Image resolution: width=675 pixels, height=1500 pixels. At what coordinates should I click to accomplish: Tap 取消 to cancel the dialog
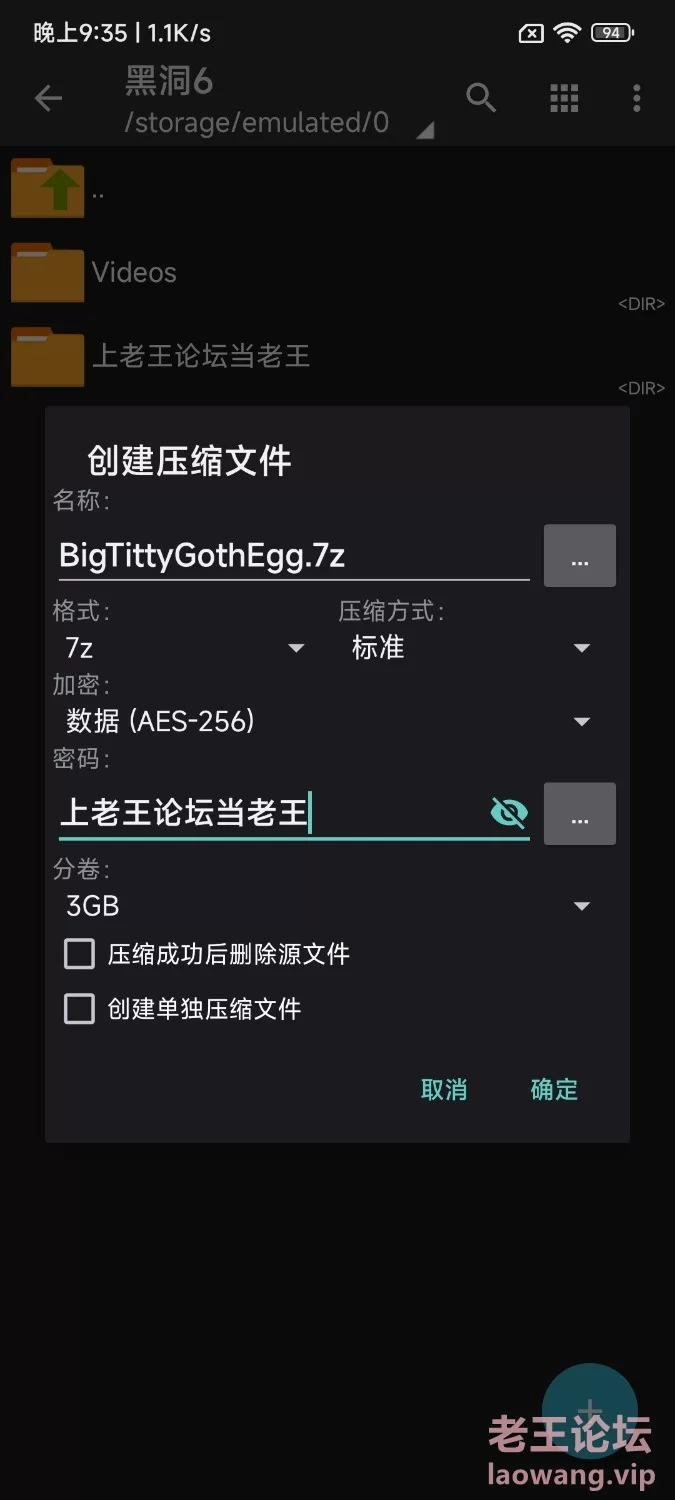[444, 1089]
